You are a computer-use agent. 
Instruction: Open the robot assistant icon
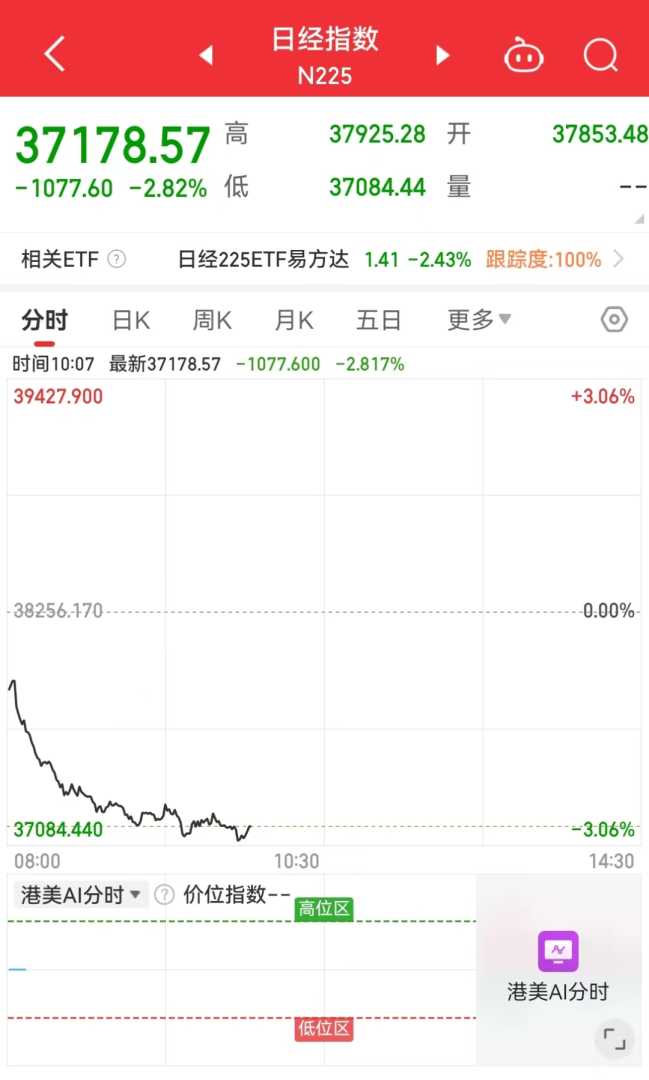pos(523,55)
